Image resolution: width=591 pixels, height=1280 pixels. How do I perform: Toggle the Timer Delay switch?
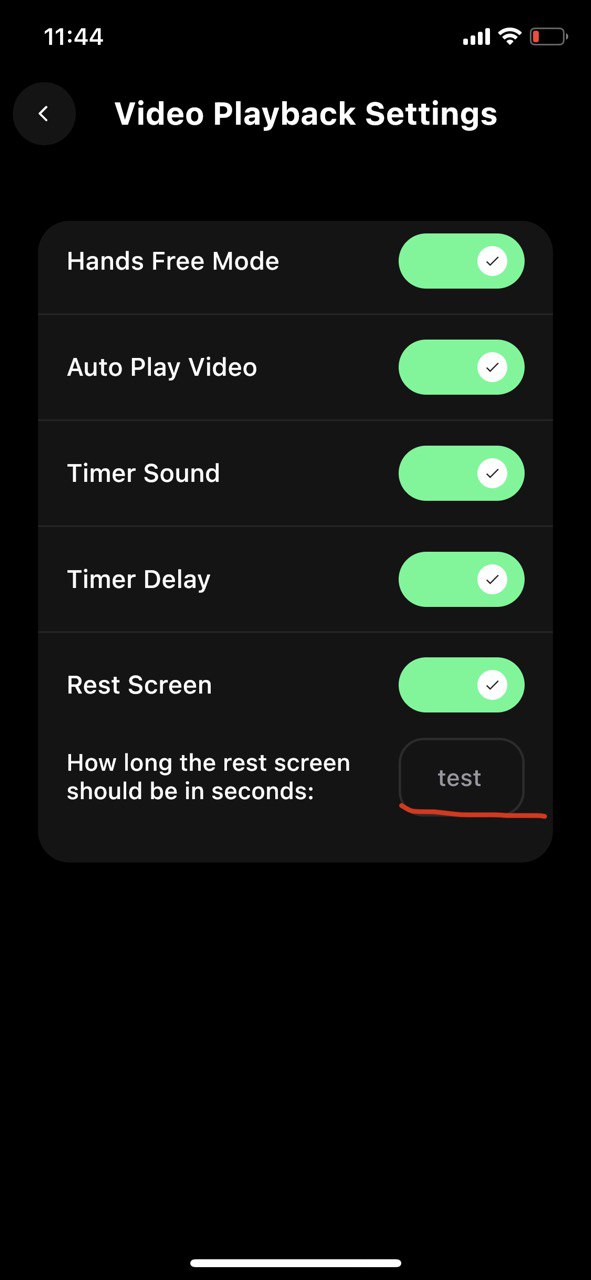(x=461, y=580)
